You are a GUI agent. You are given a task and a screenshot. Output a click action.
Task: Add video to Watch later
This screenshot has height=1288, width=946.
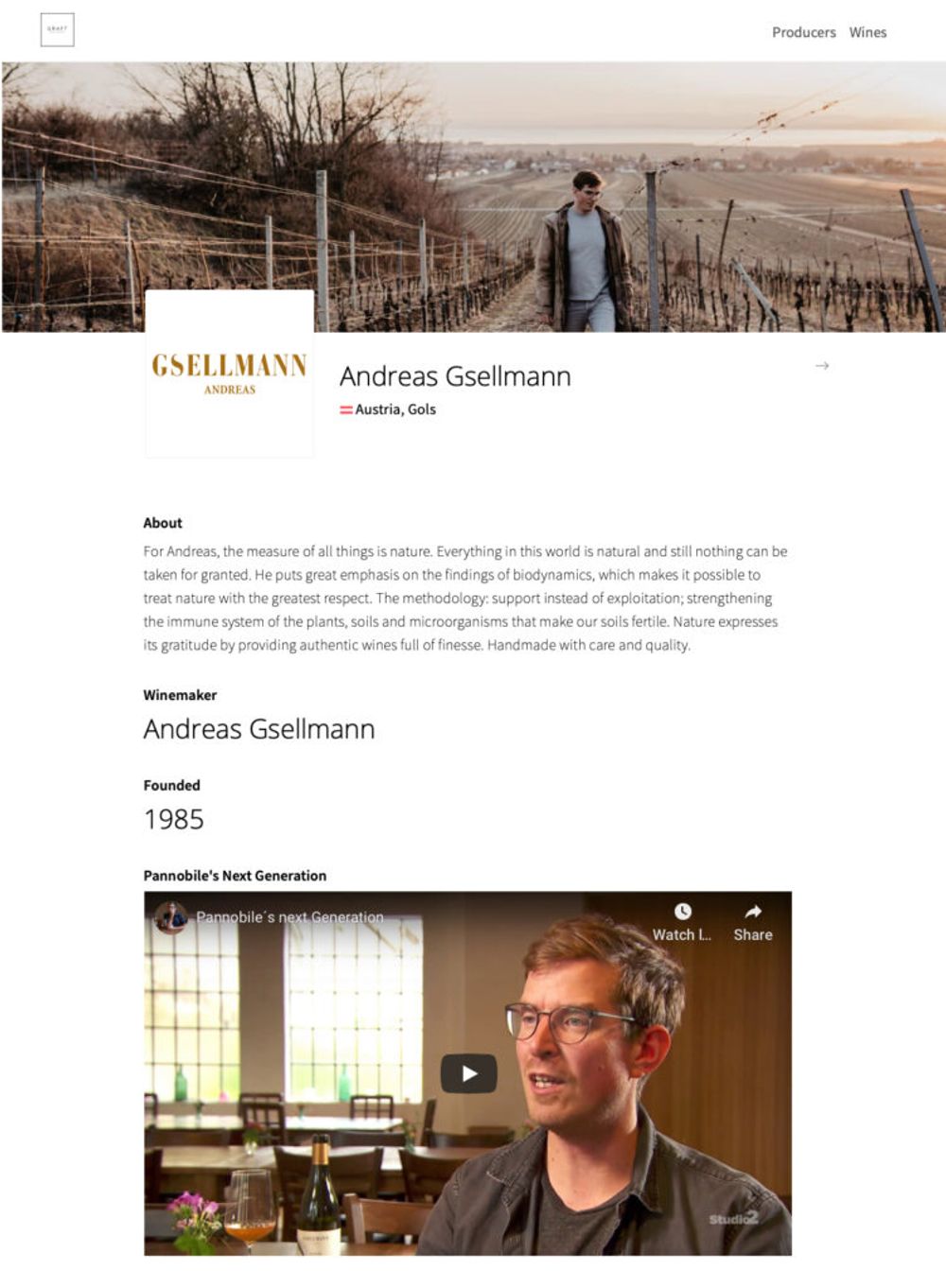[682, 921]
